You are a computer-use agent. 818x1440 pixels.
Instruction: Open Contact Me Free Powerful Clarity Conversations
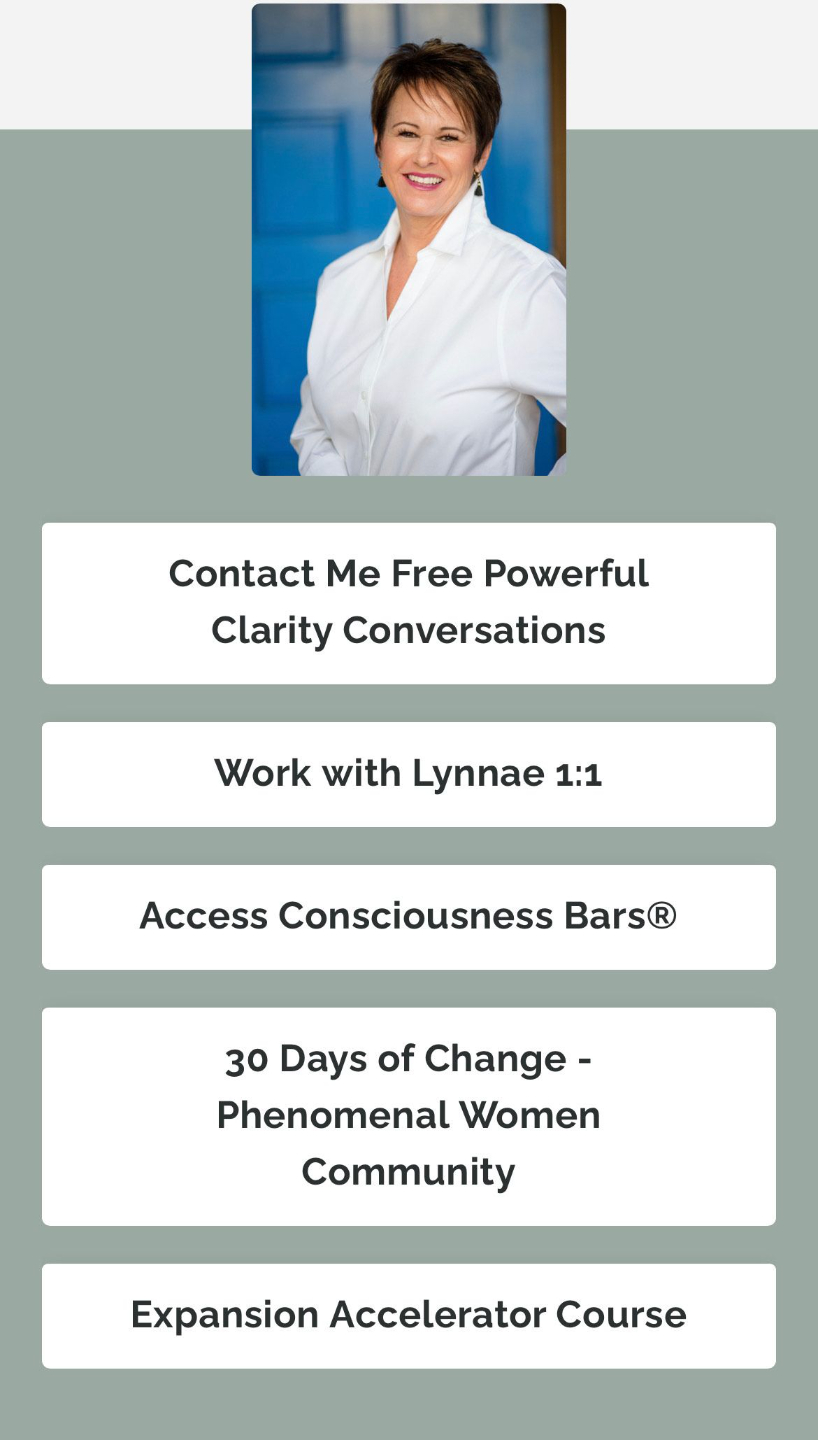click(x=408, y=603)
